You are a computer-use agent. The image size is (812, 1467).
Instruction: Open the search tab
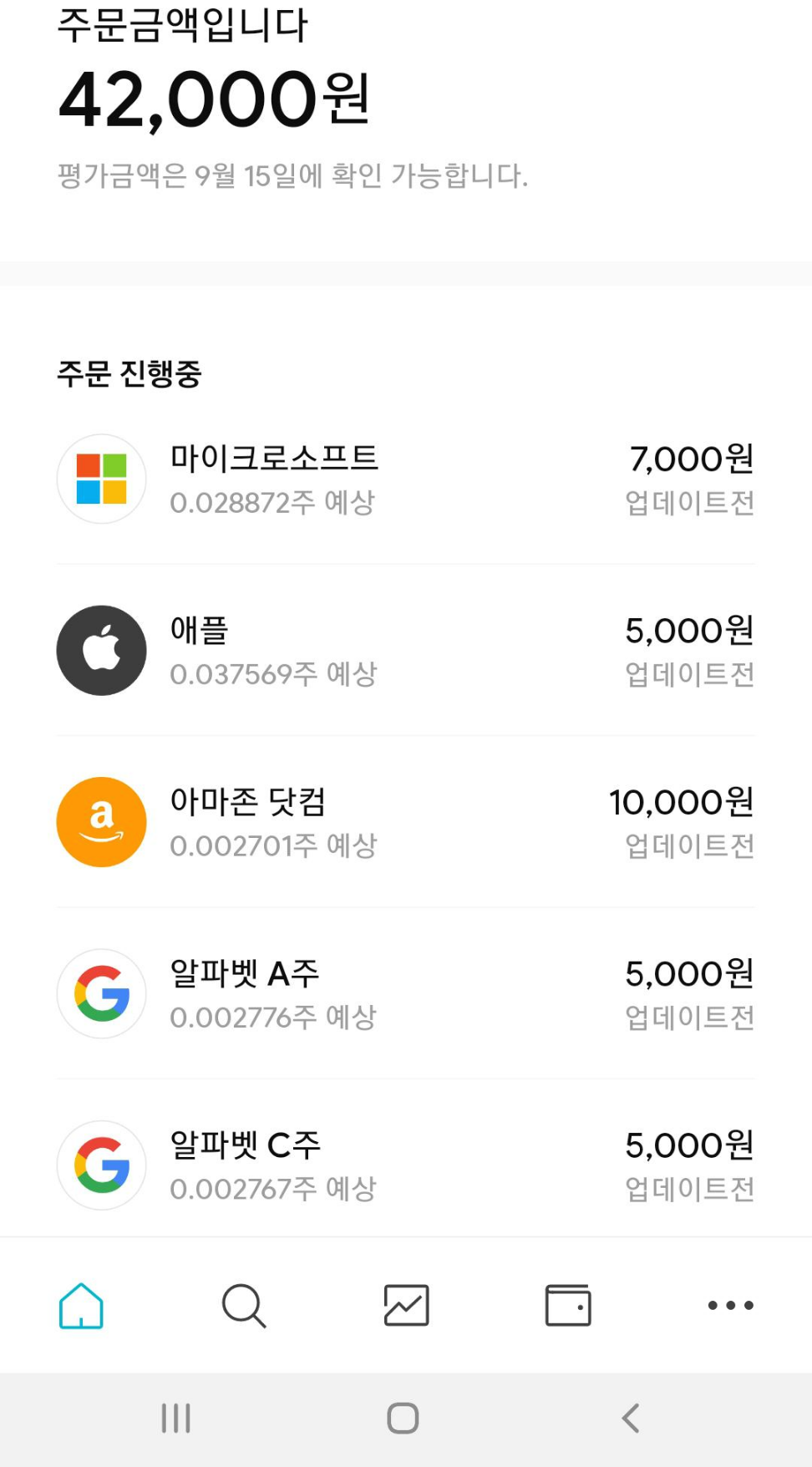click(x=244, y=1305)
